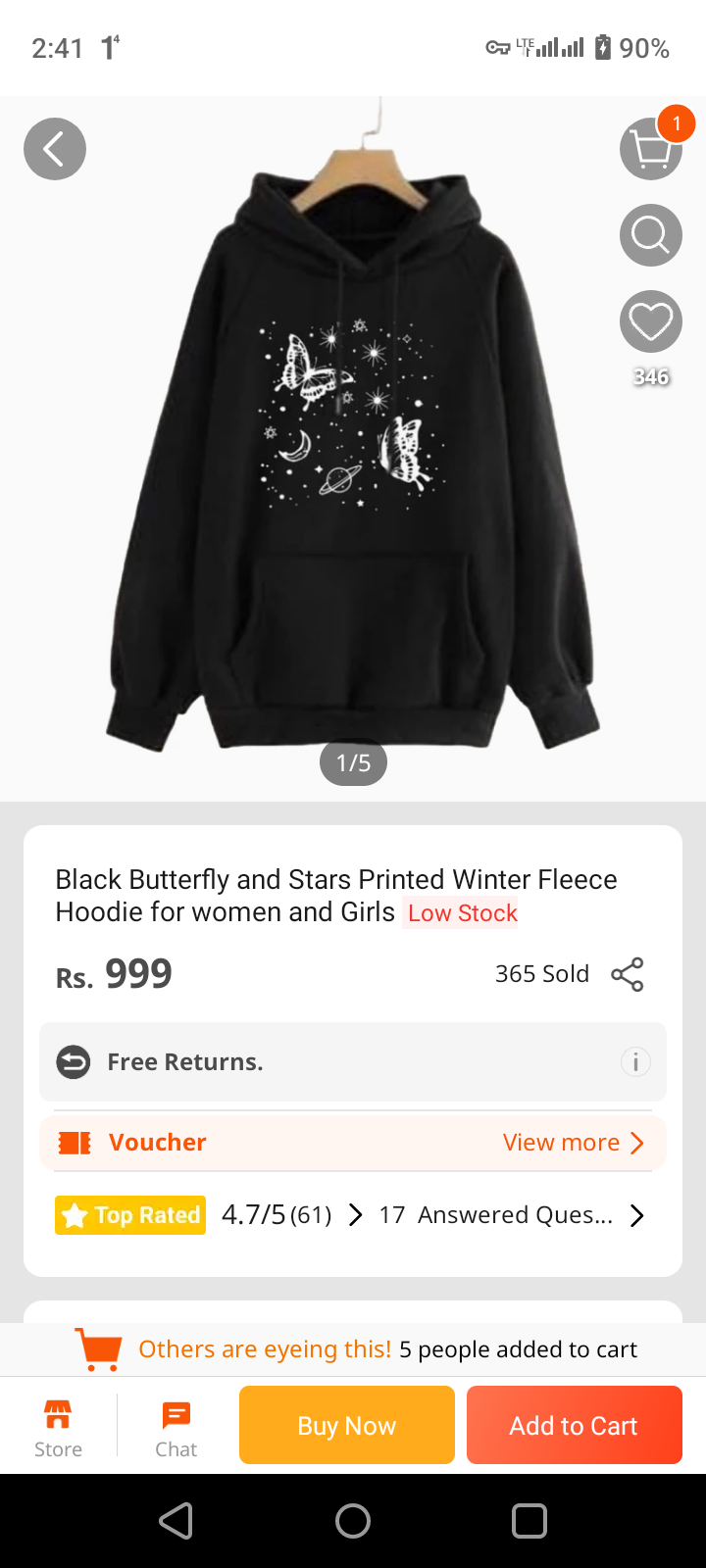The height and width of the screenshot is (1568, 706).
Task: Visit the seller's Store
Action: pos(58,1427)
